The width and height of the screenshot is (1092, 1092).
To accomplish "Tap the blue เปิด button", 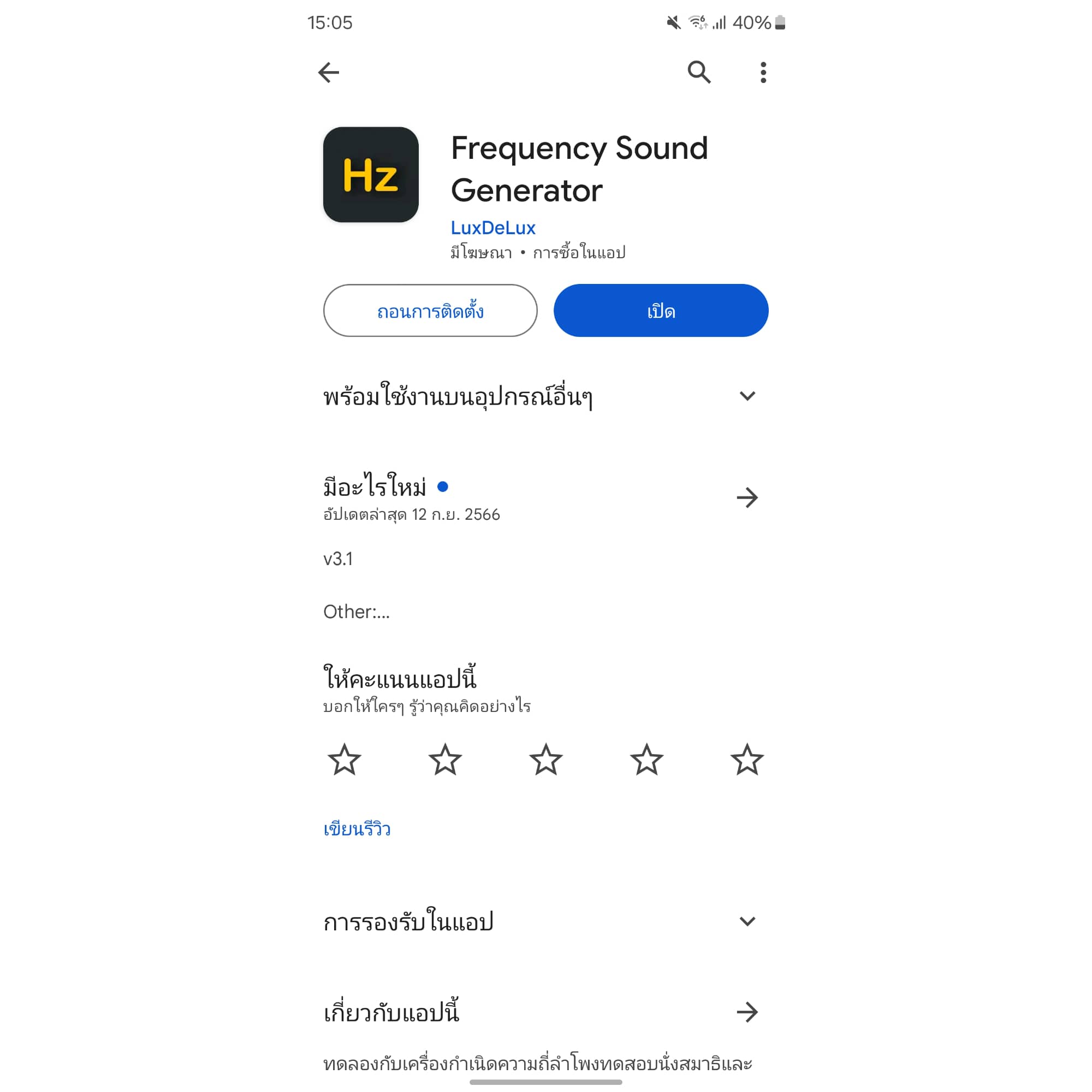I will pyautogui.click(x=661, y=311).
